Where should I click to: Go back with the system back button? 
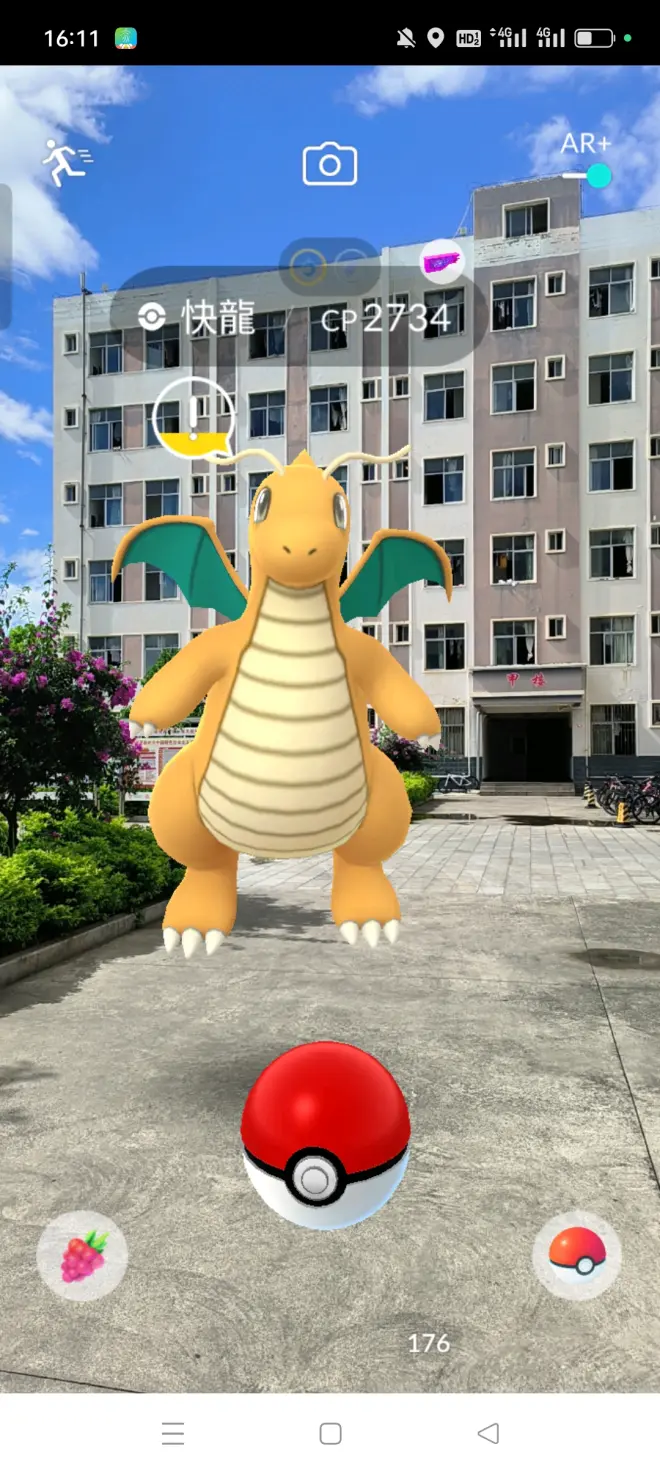click(x=488, y=1433)
